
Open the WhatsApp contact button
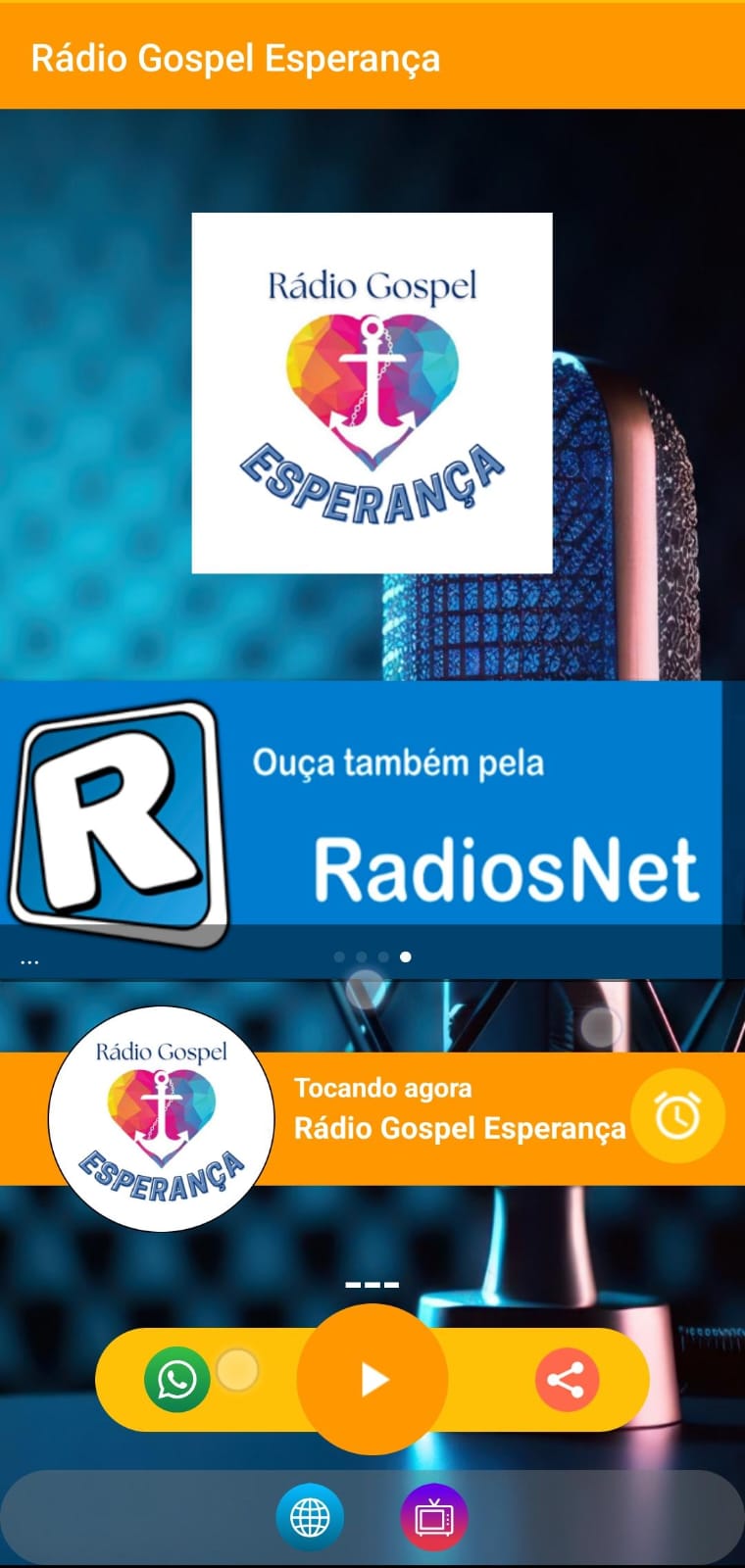[177, 1380]
